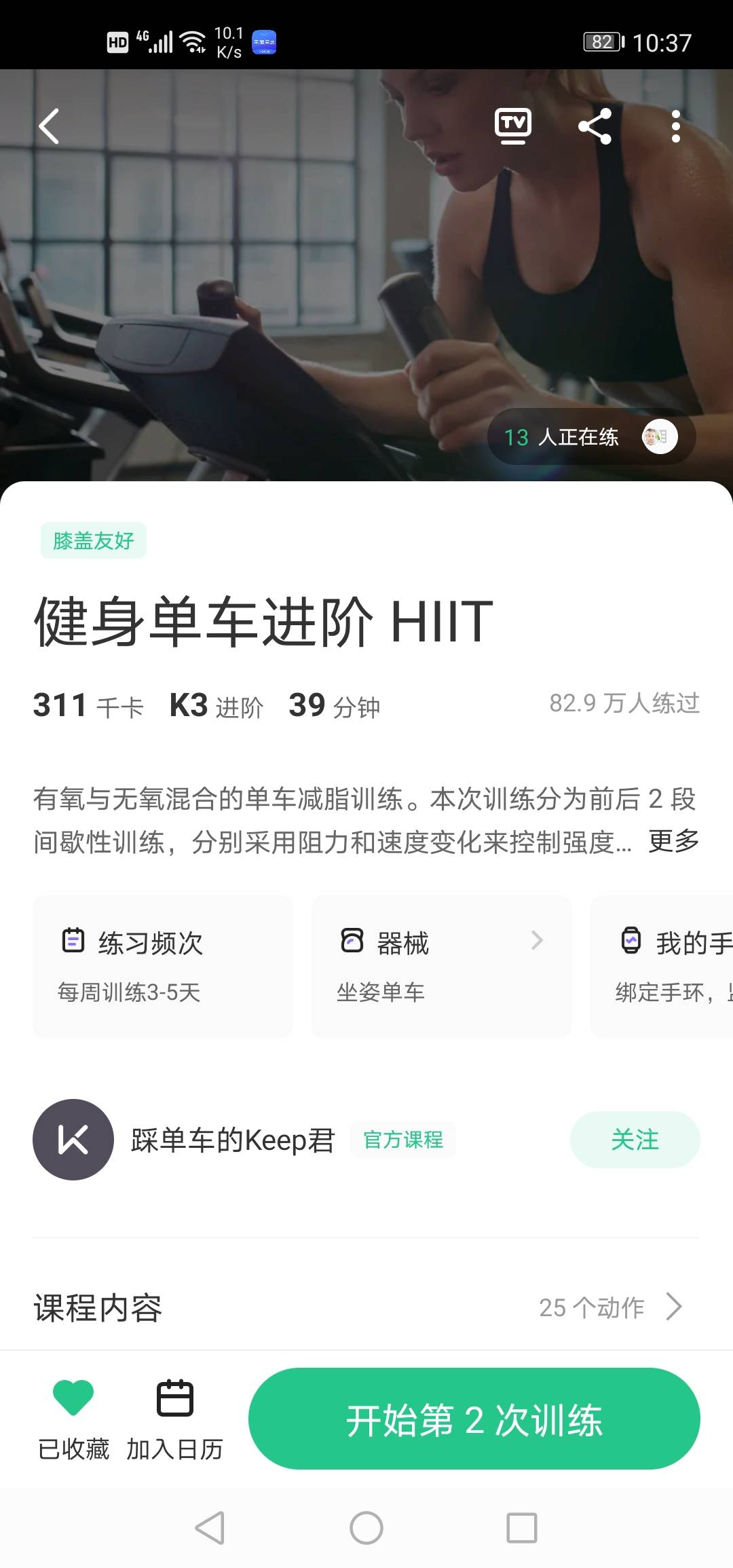Tap the 膝盖友好 tag

click(94, 541)
